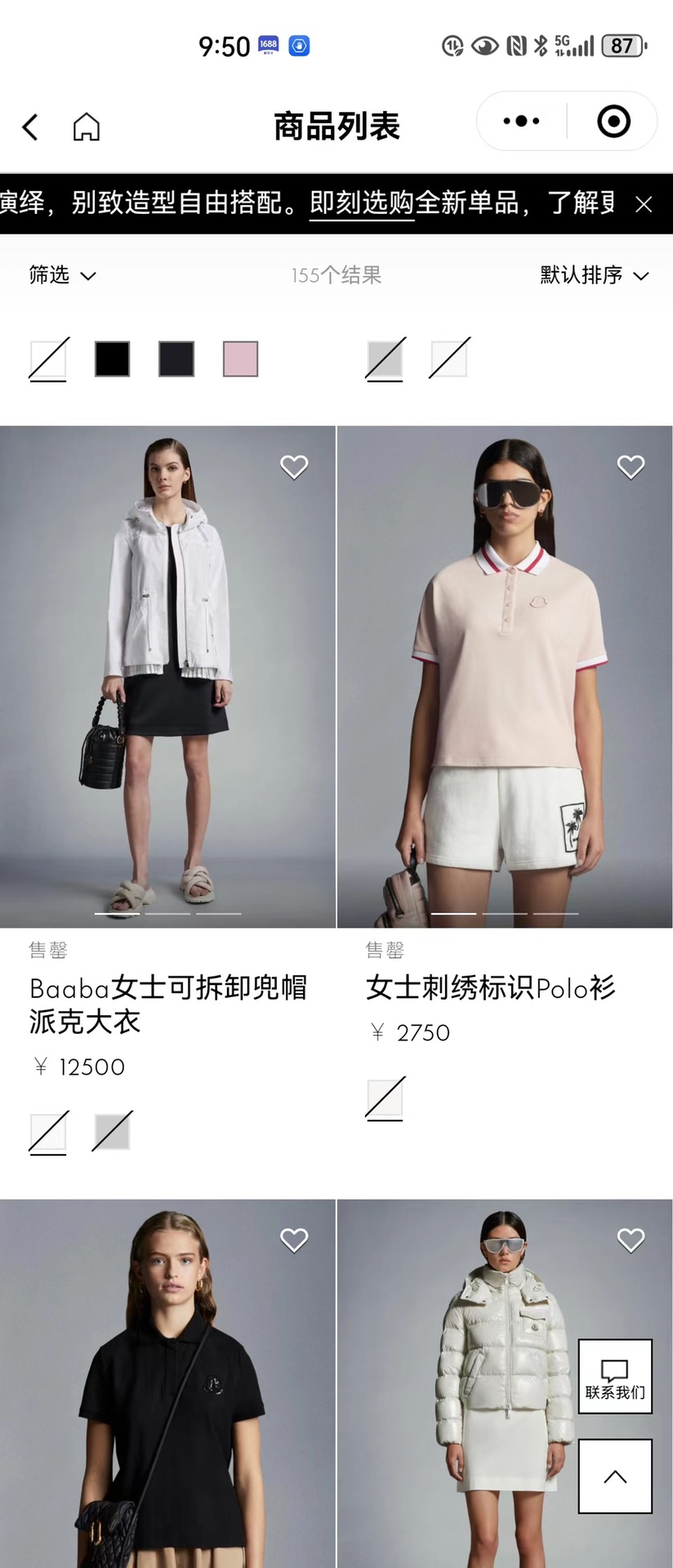
Task: Dismiss the black promo banner
Action: (644, 204)
